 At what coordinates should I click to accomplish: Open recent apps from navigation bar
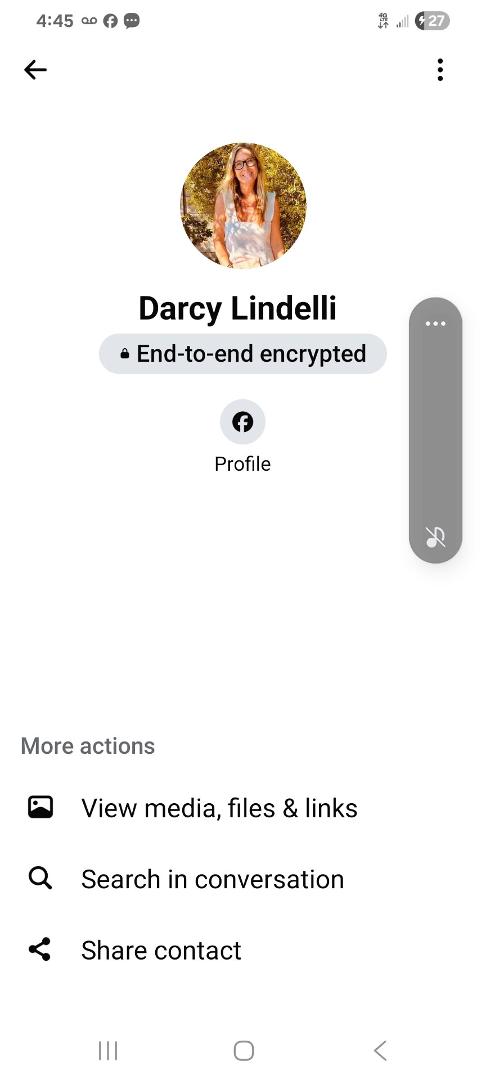108,1050
